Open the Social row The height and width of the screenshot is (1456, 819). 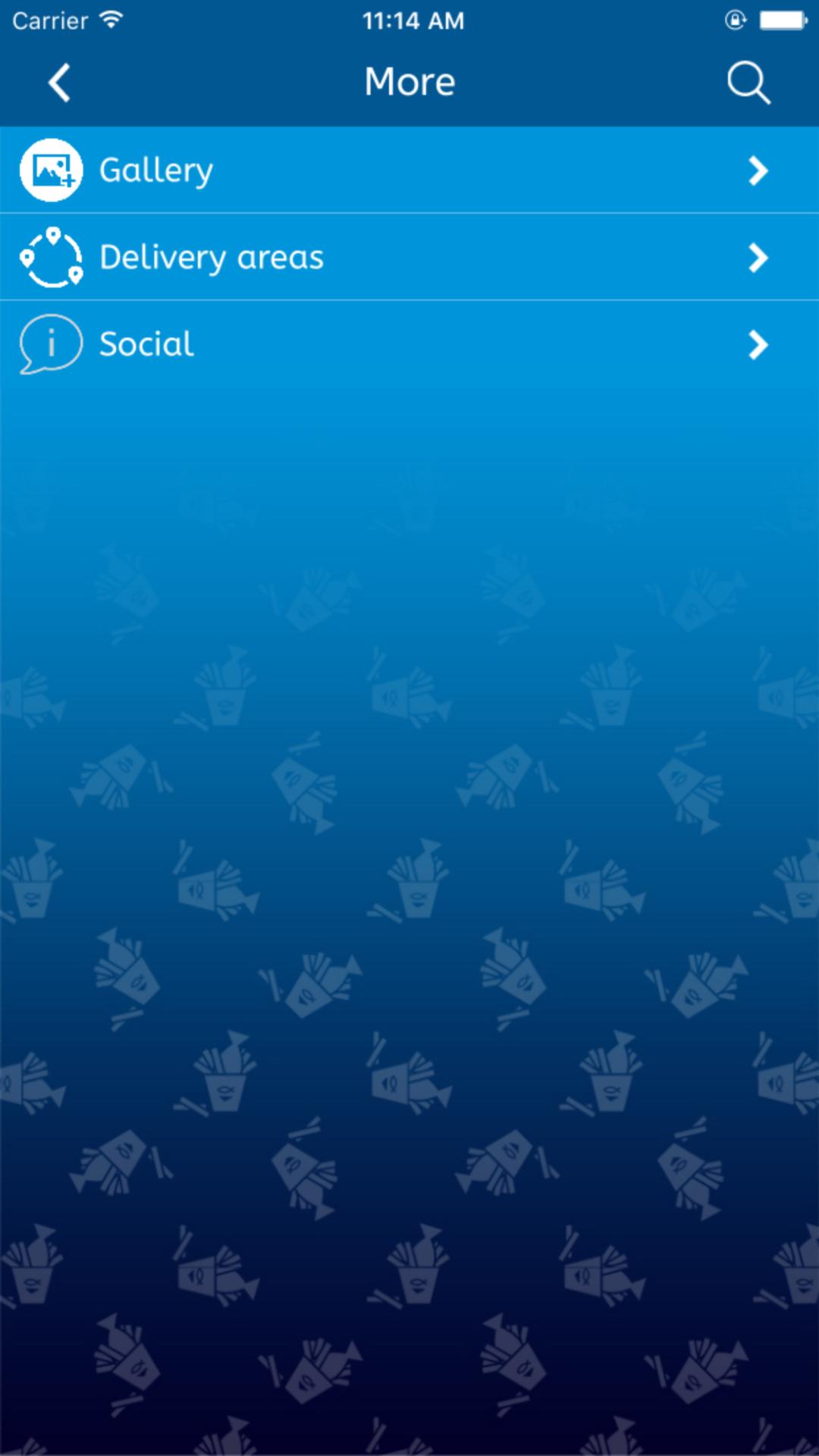[409, 344]
